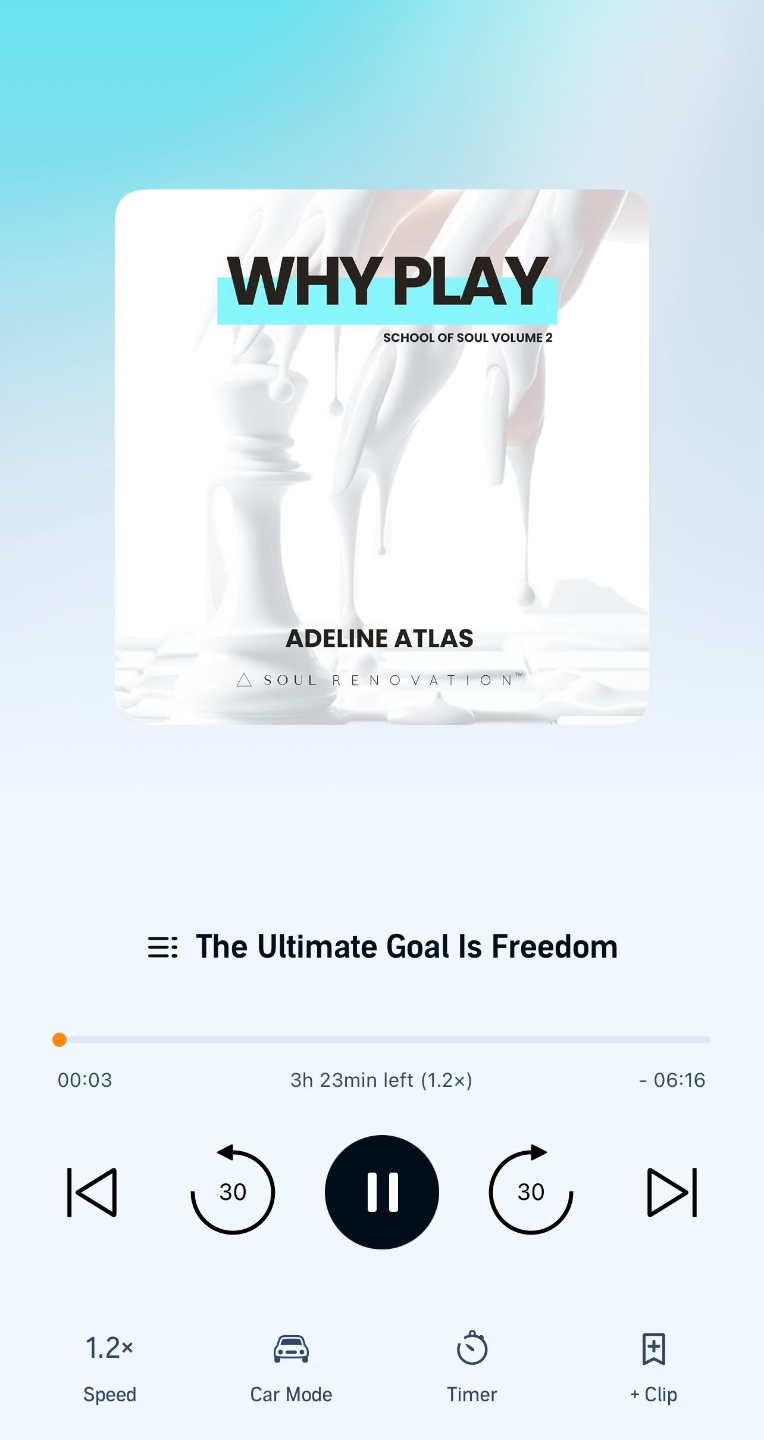Change the 1.2× playback speed
Viewport: 764px width, 1440px height.
(x=110, y=1367)
